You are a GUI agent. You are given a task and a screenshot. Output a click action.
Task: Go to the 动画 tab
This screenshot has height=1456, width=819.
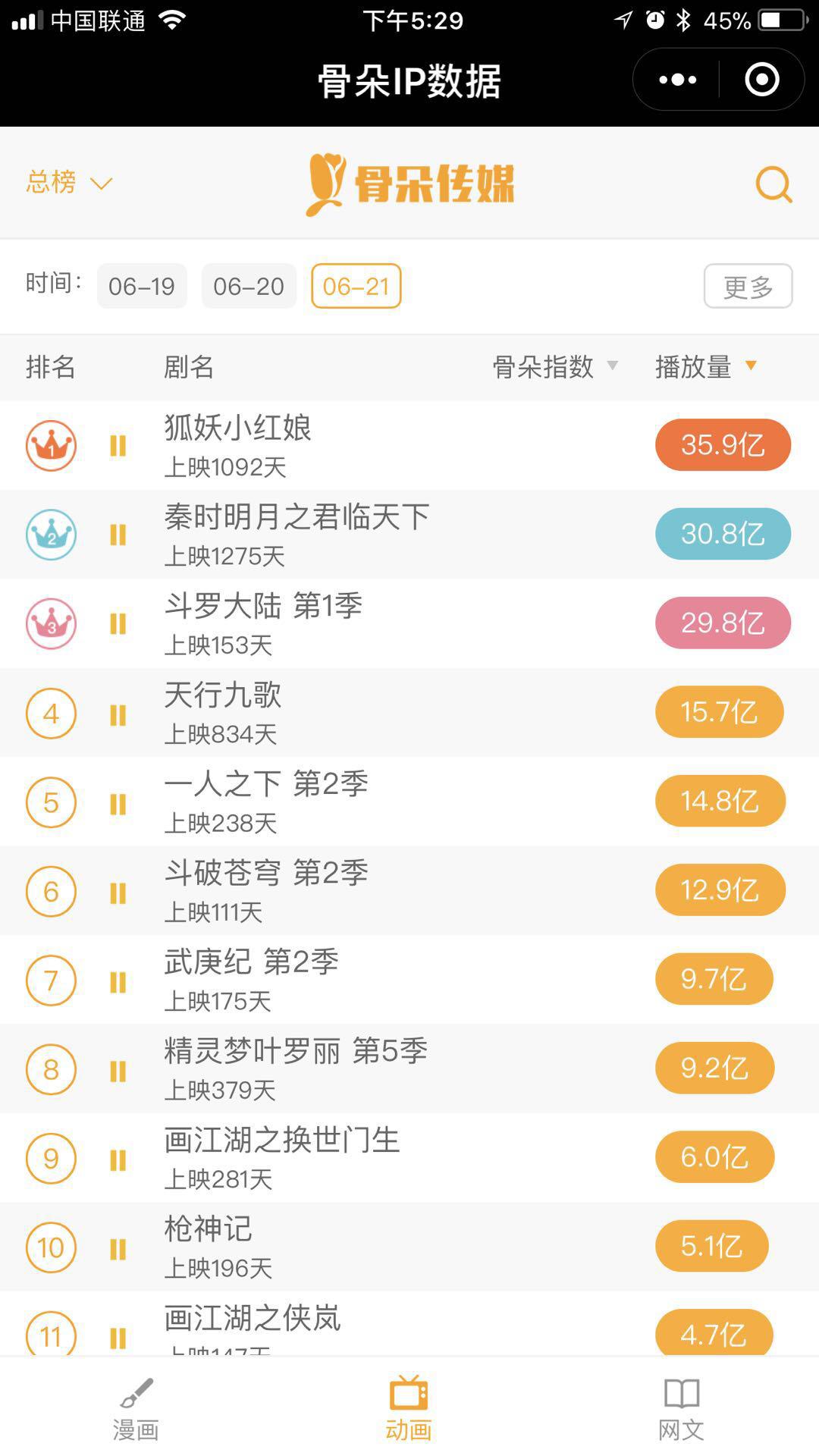pyautogui.click(x=409, y=1409)
